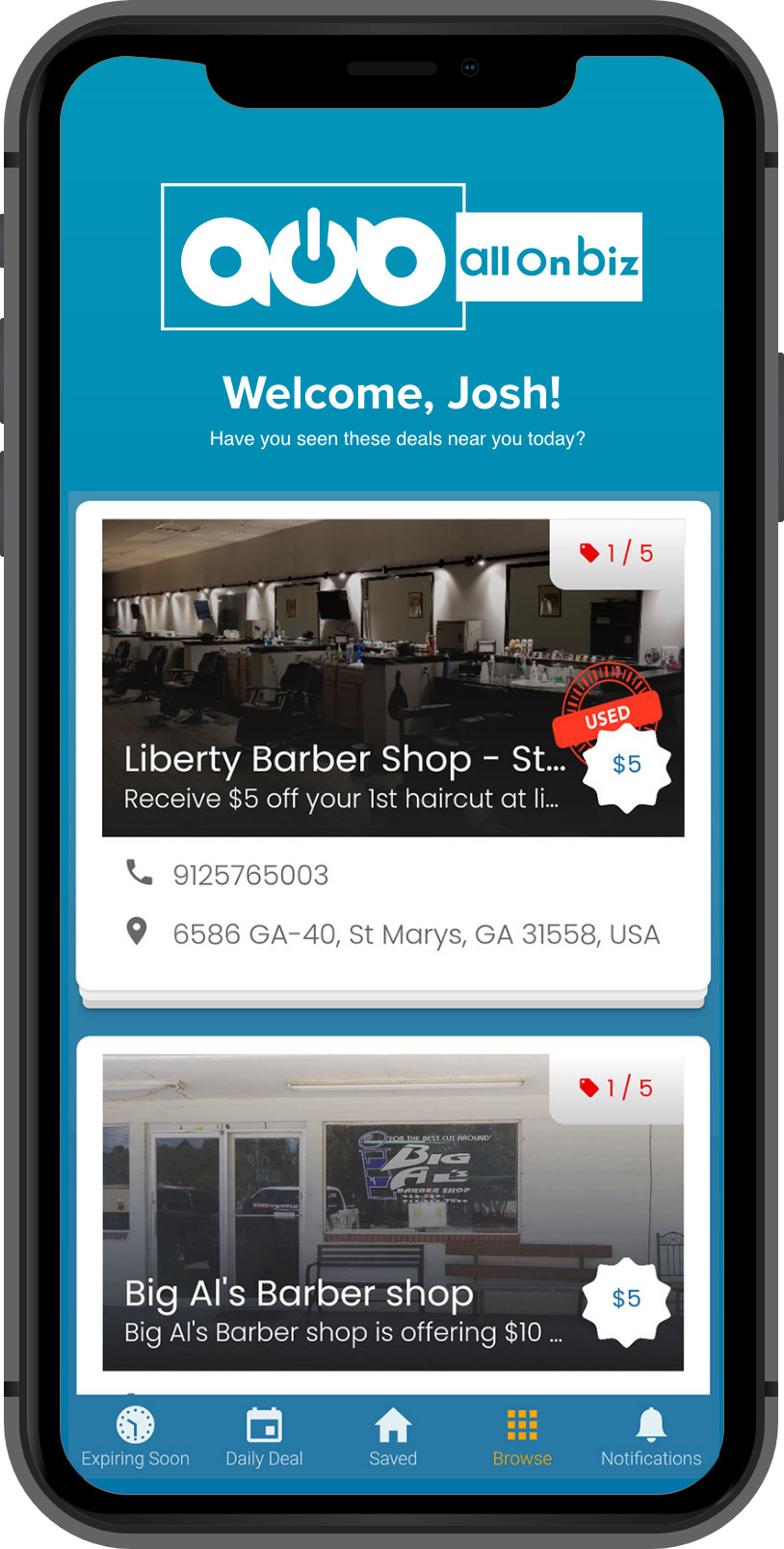Open the Notifications tab
This screenshot has width=784, height=1549.
point(651,1436)
